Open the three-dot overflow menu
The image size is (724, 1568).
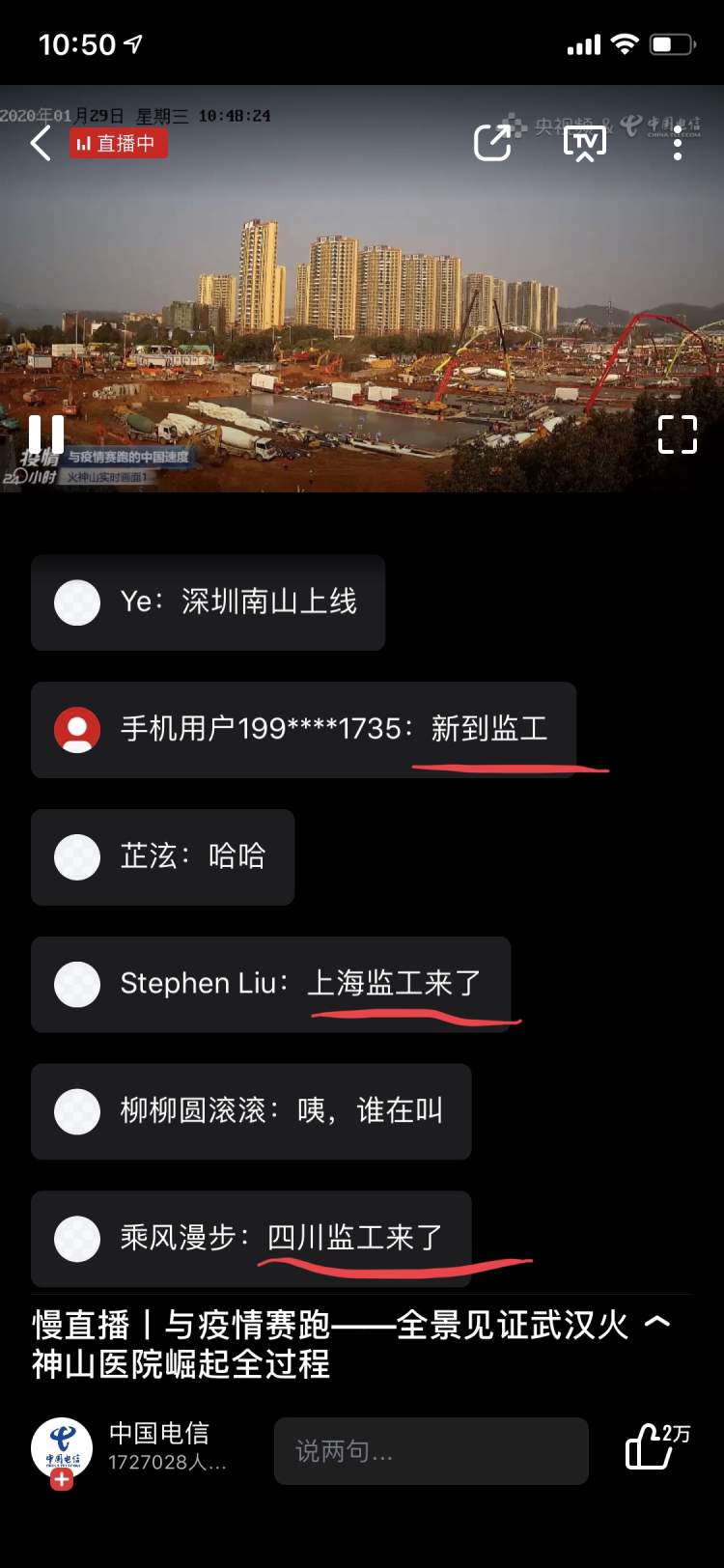tap(678, 143)
